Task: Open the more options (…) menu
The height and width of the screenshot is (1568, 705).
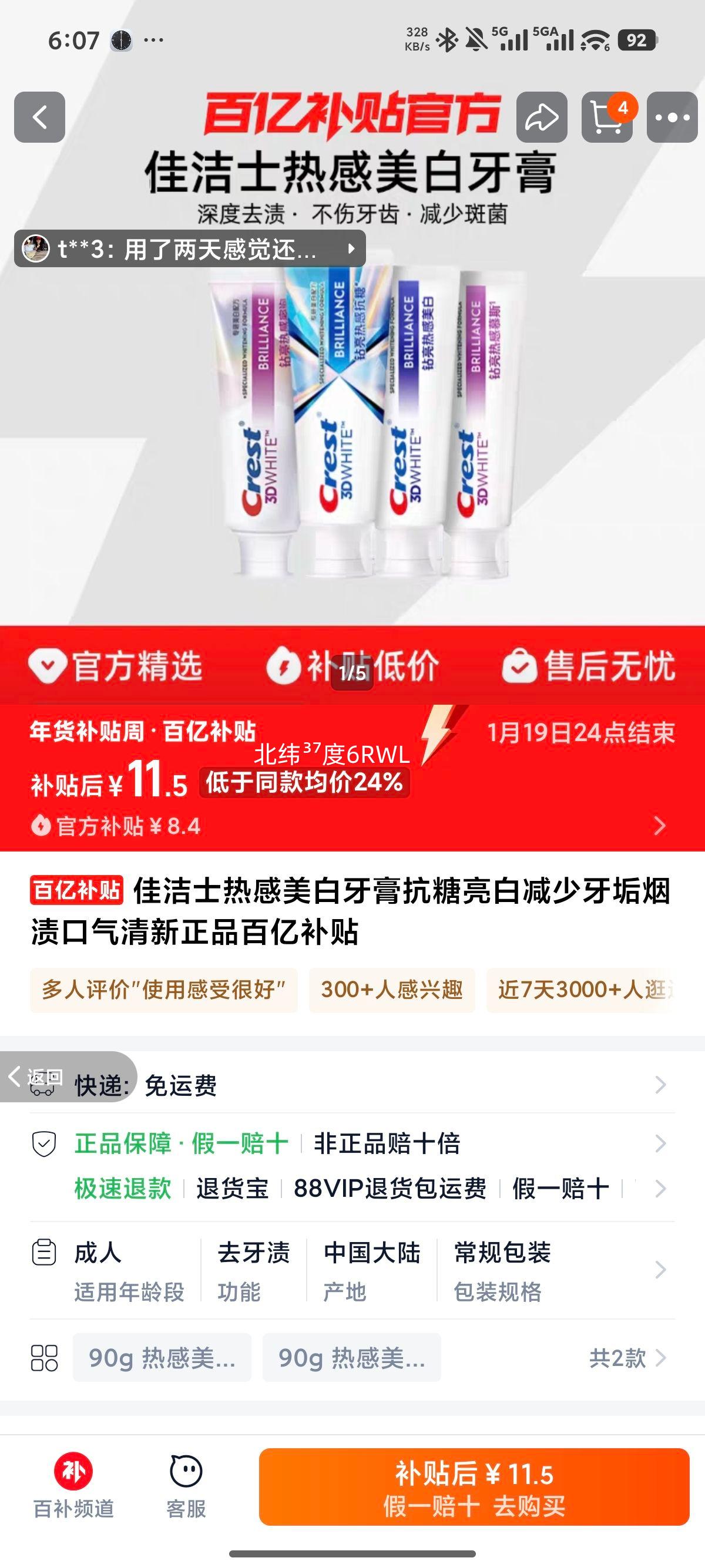Action: (x=671, y=116)
